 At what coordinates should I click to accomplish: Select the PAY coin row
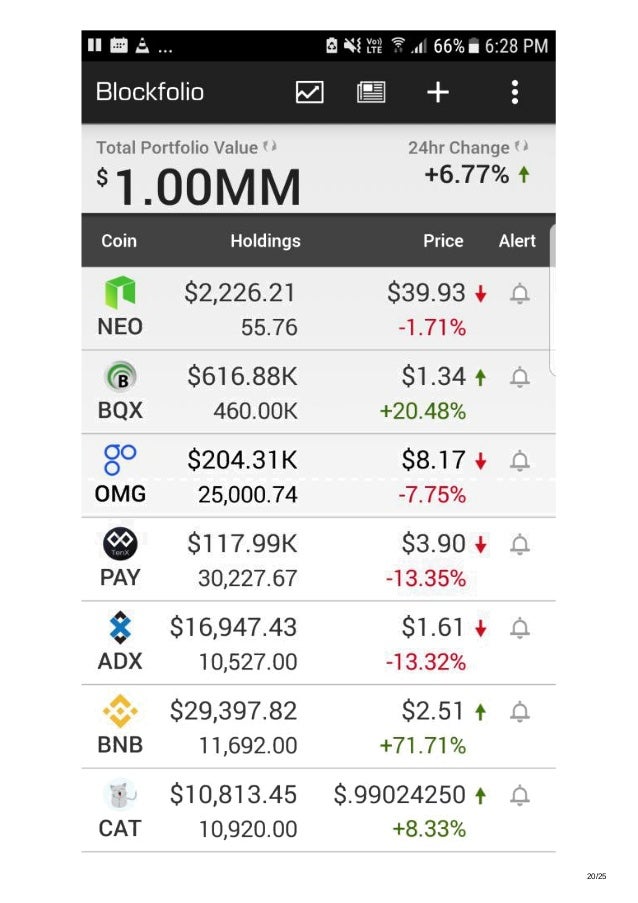[120, 560]
